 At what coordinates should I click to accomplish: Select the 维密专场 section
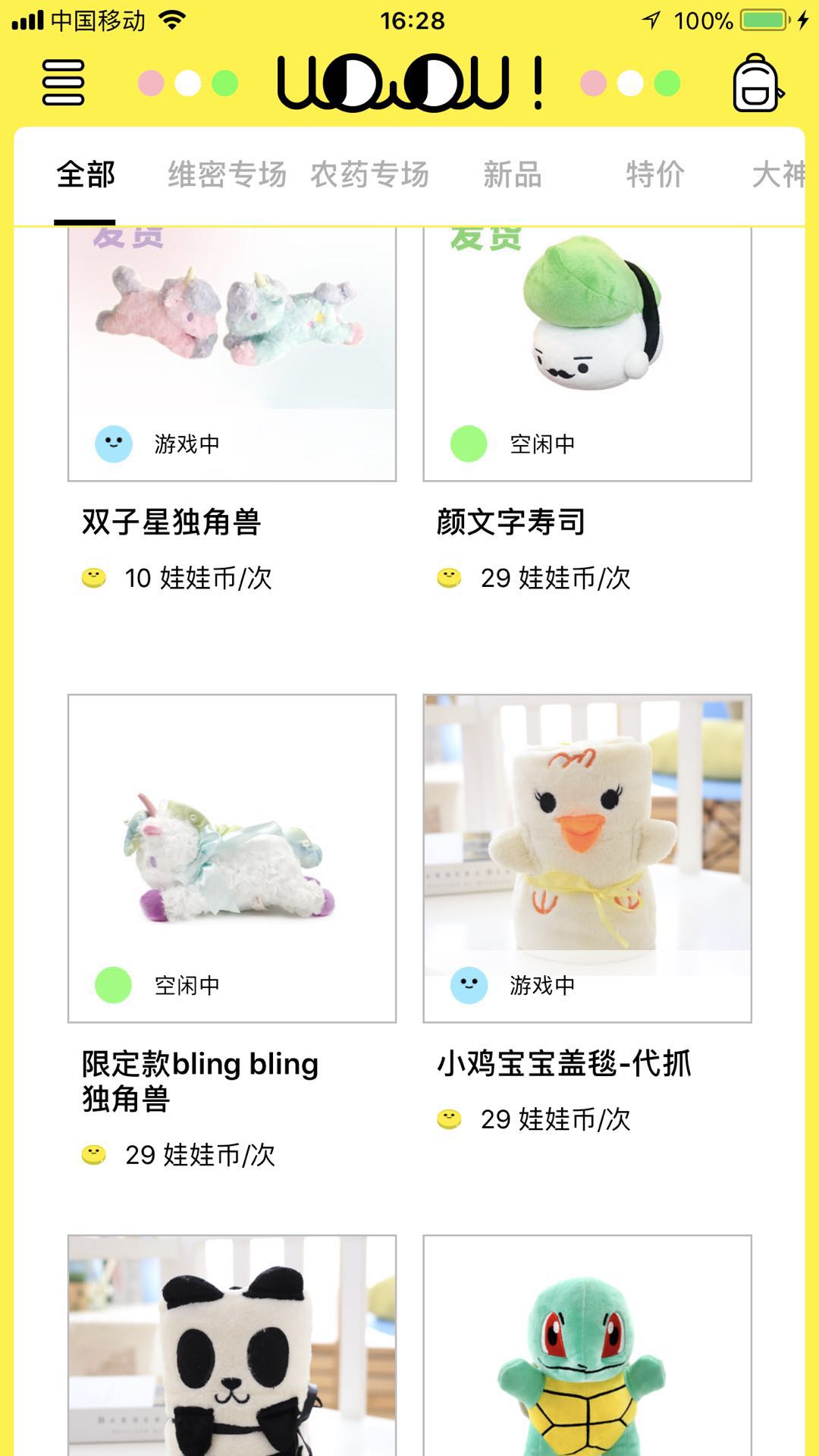tap(227, 175)
